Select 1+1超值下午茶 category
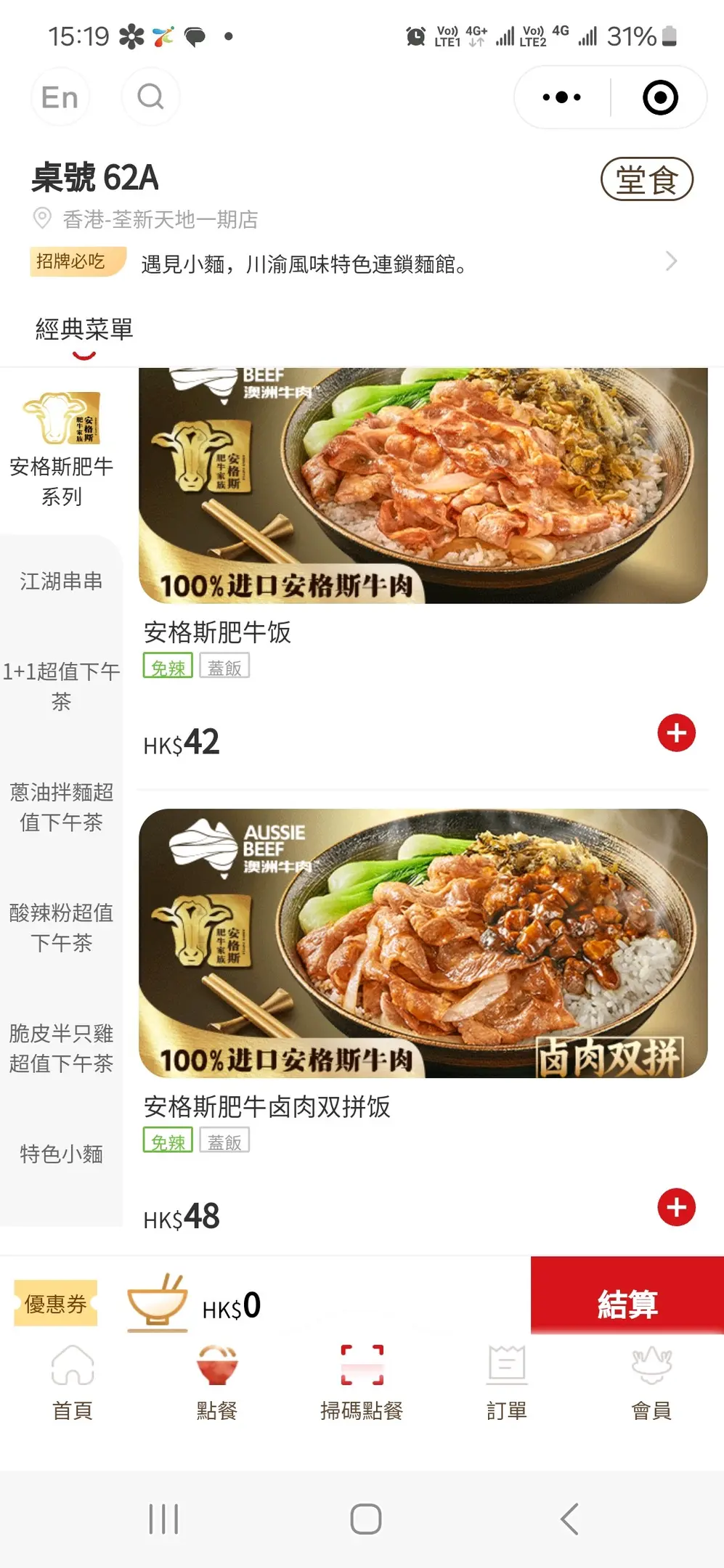 (x=61, y=685)
